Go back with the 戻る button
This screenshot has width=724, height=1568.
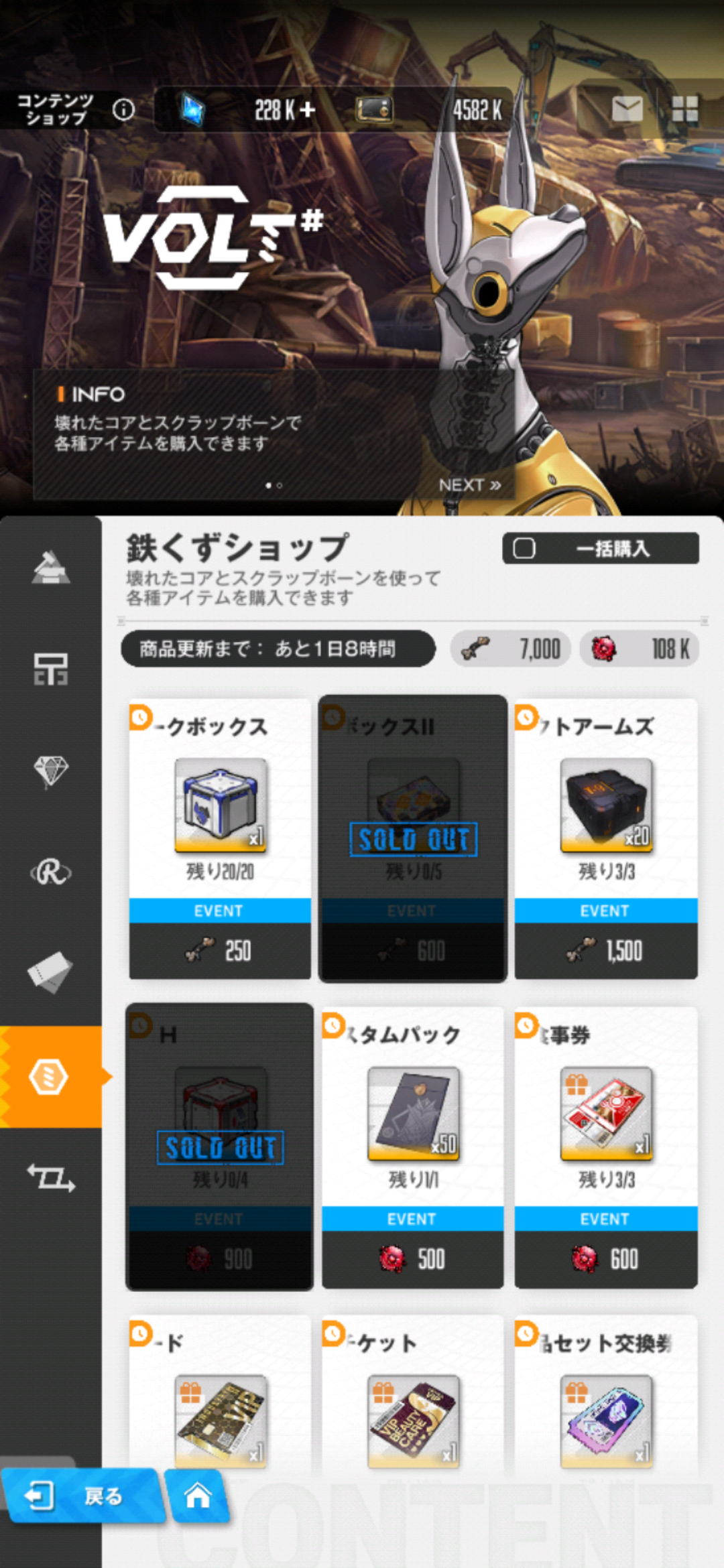(82, 1496)
